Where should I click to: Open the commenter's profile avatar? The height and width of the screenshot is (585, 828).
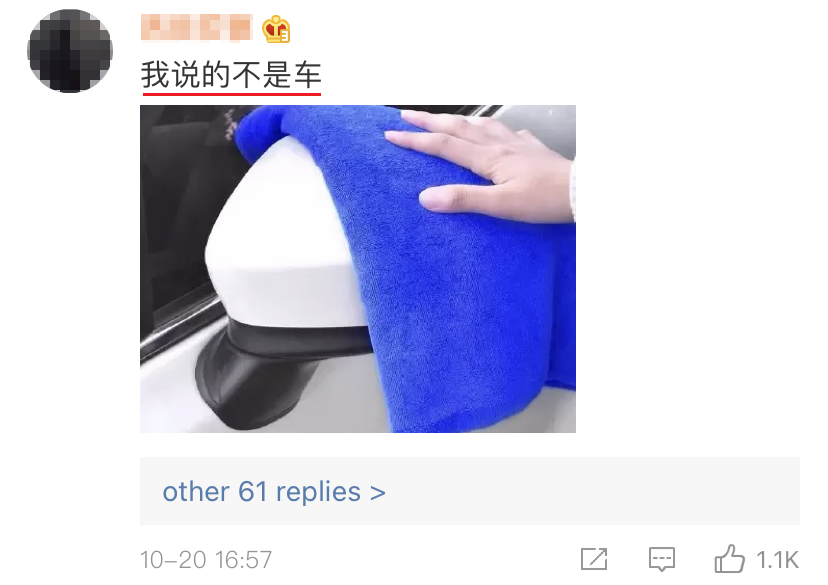tap(71, 51)
